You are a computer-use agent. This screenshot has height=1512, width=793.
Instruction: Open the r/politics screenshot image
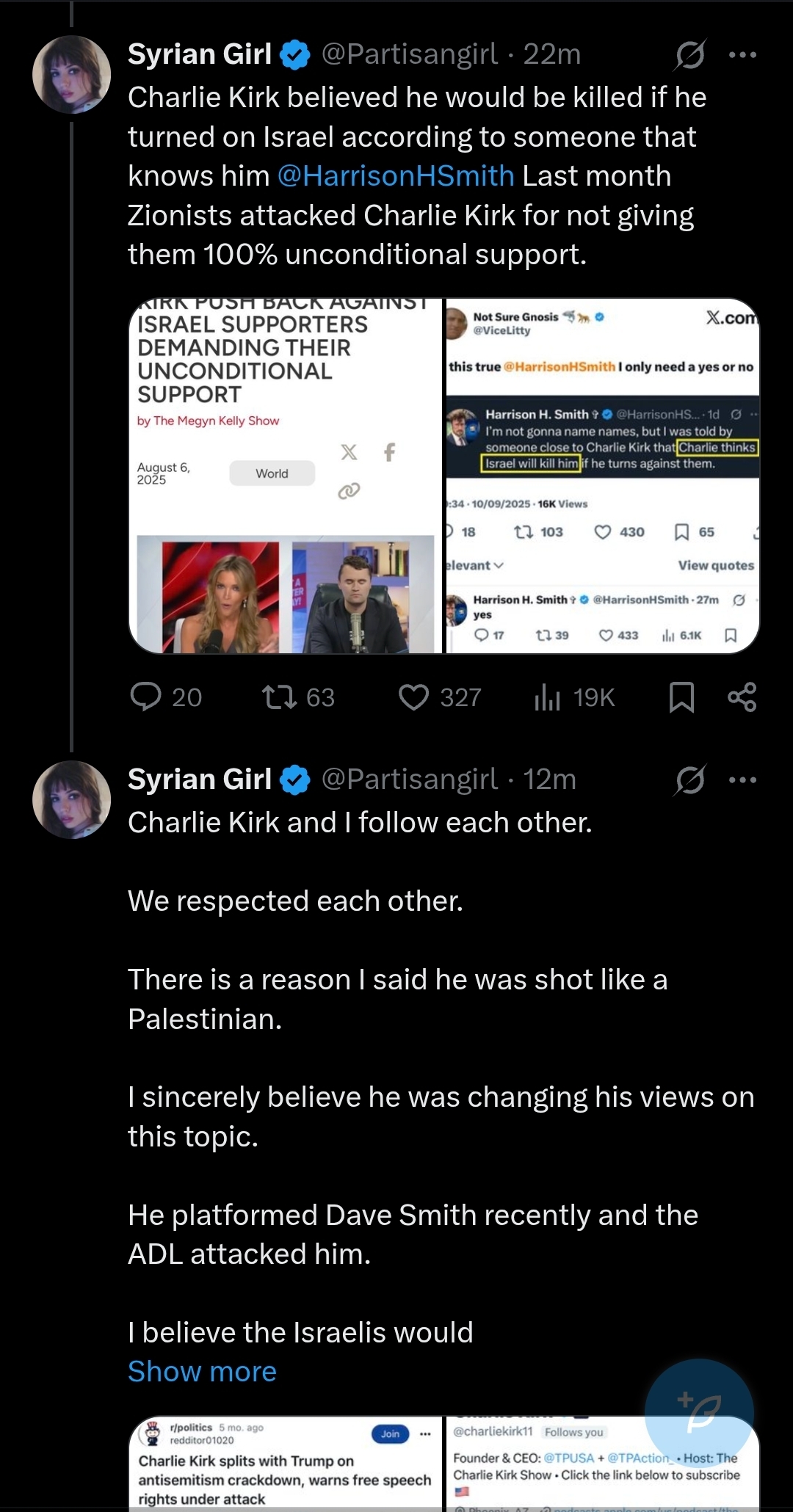tap(286, 1464)
